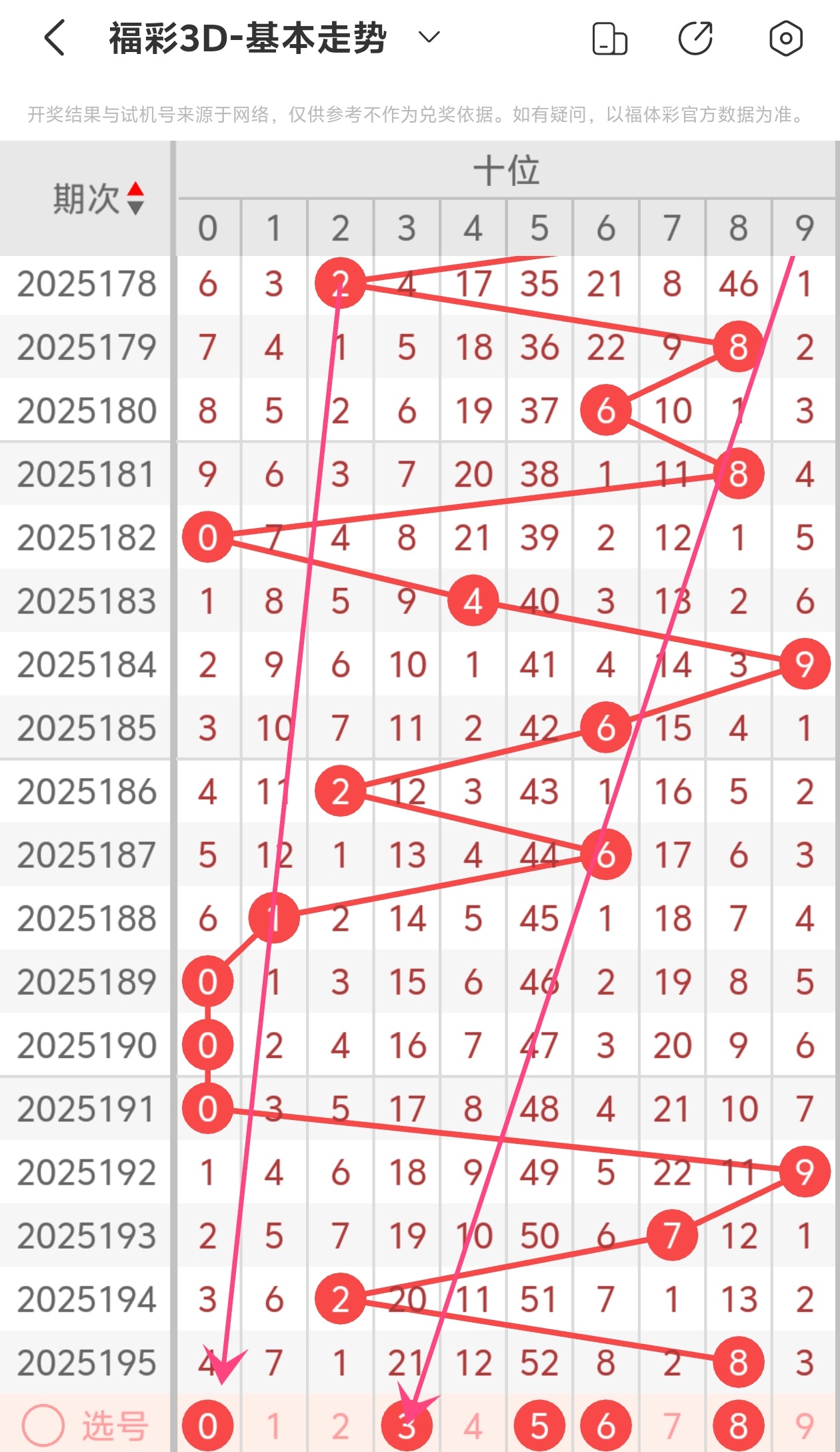Tap the 选号 radio circle
This screenshot has height=1452, width=840.
tap(43, 1426)
